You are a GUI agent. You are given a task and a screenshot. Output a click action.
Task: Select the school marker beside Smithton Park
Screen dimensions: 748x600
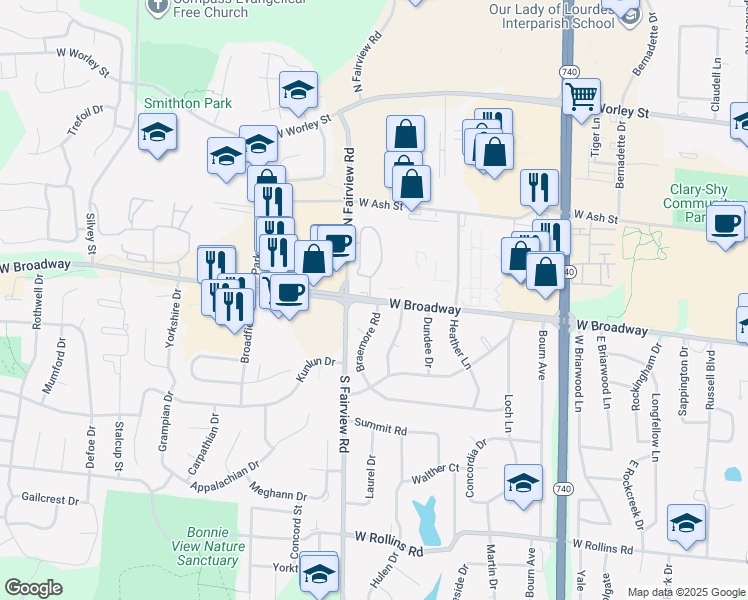click(x=157, y=132)
